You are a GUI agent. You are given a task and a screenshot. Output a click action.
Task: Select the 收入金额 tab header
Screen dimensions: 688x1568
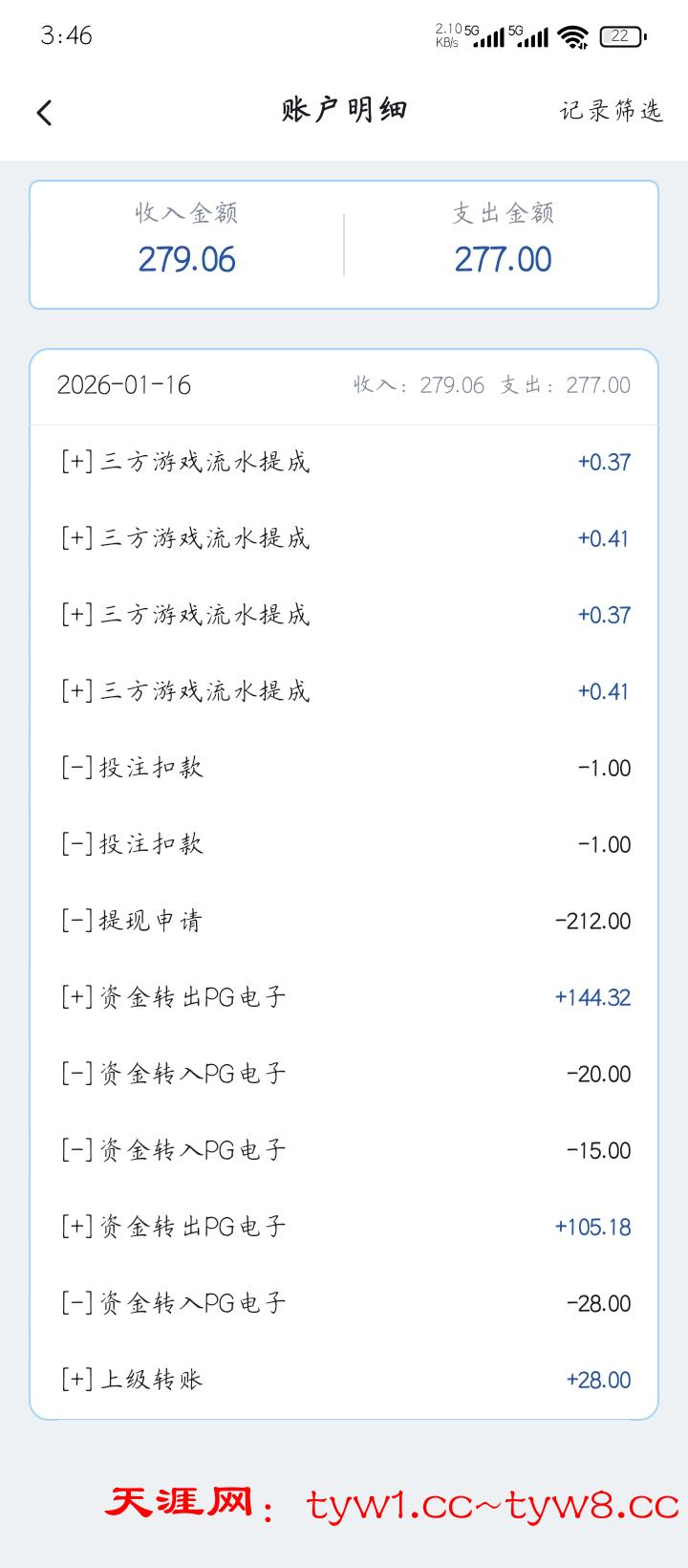(187, 214)
